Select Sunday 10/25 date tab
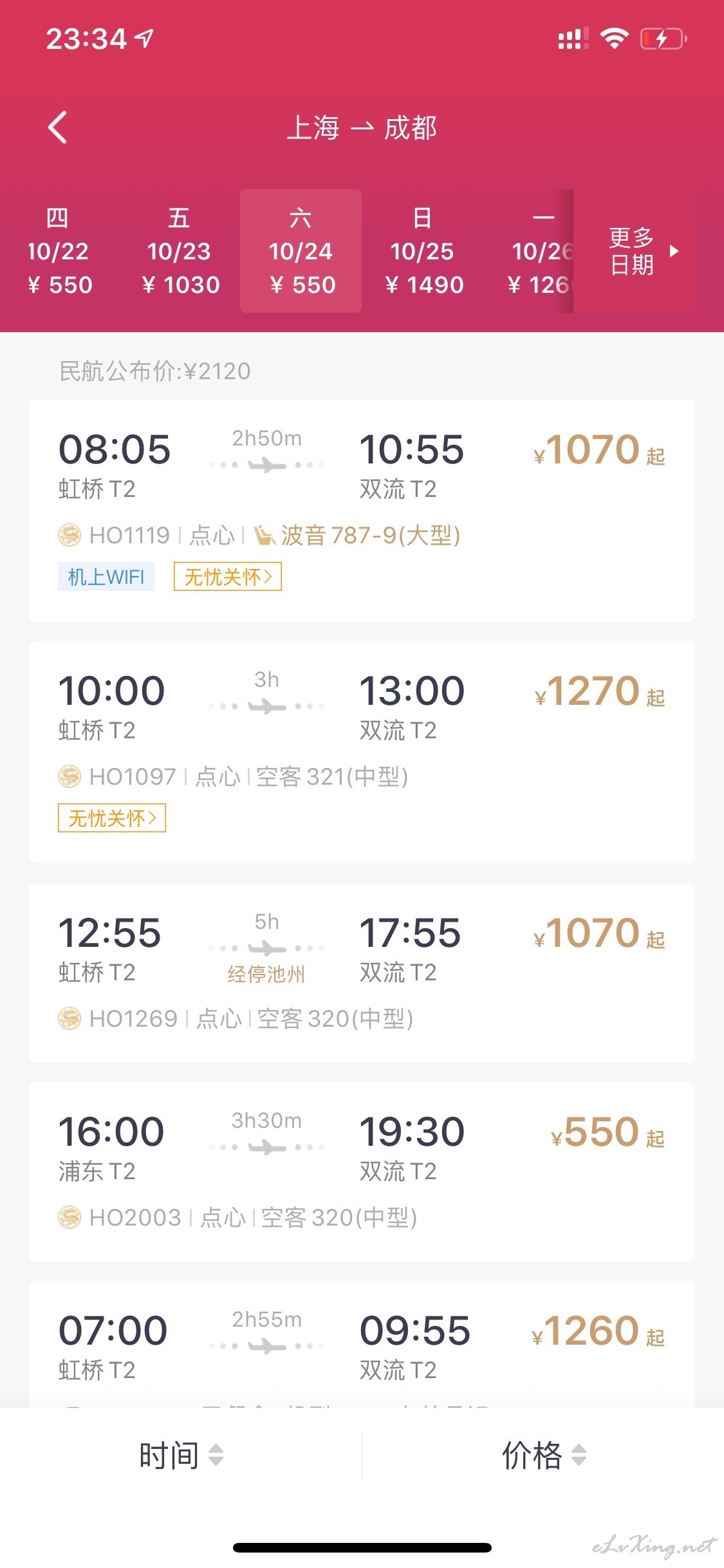 coord(423,251)
